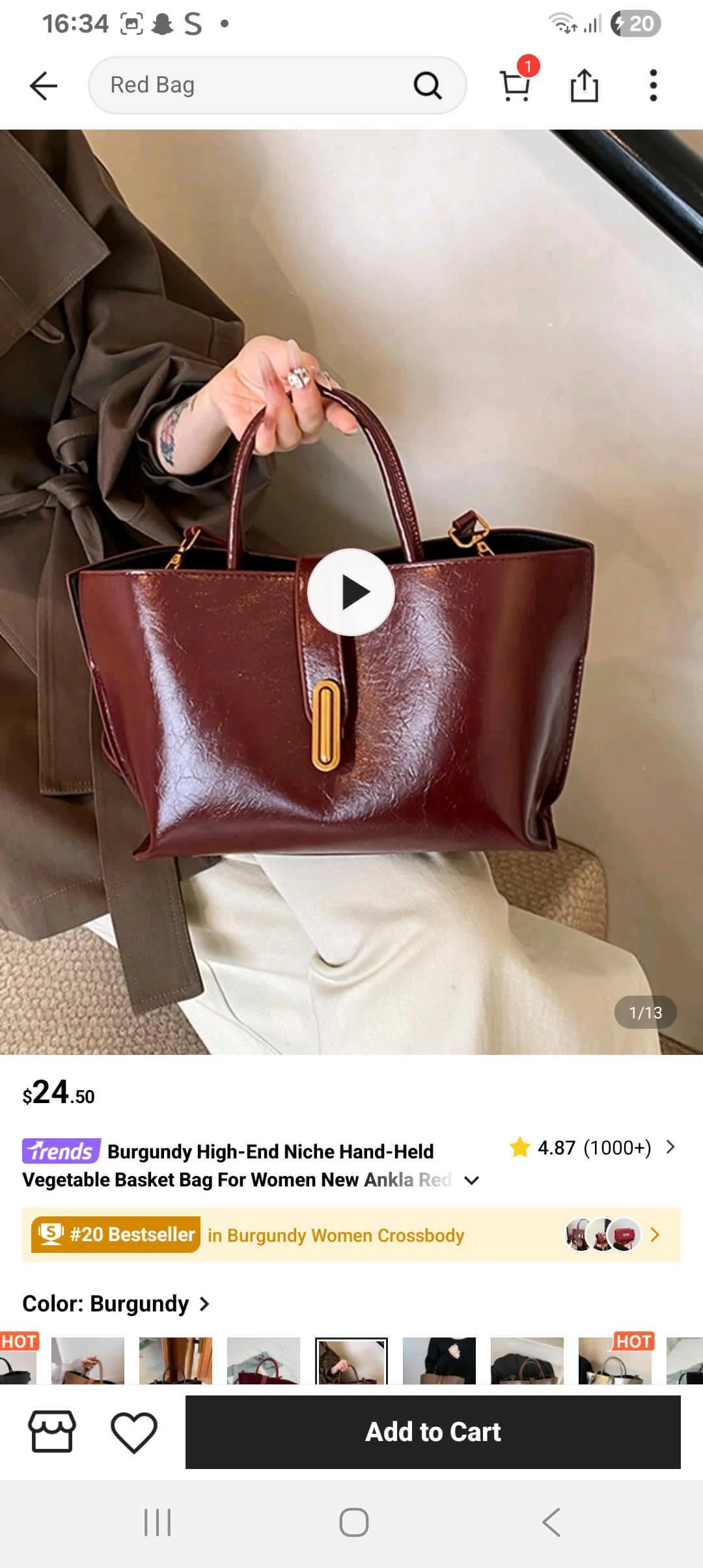This screenshot has height=1568, width=703.
Task: Open #20 Bestseller ranking banner
Action: (x=351, y=1235)
